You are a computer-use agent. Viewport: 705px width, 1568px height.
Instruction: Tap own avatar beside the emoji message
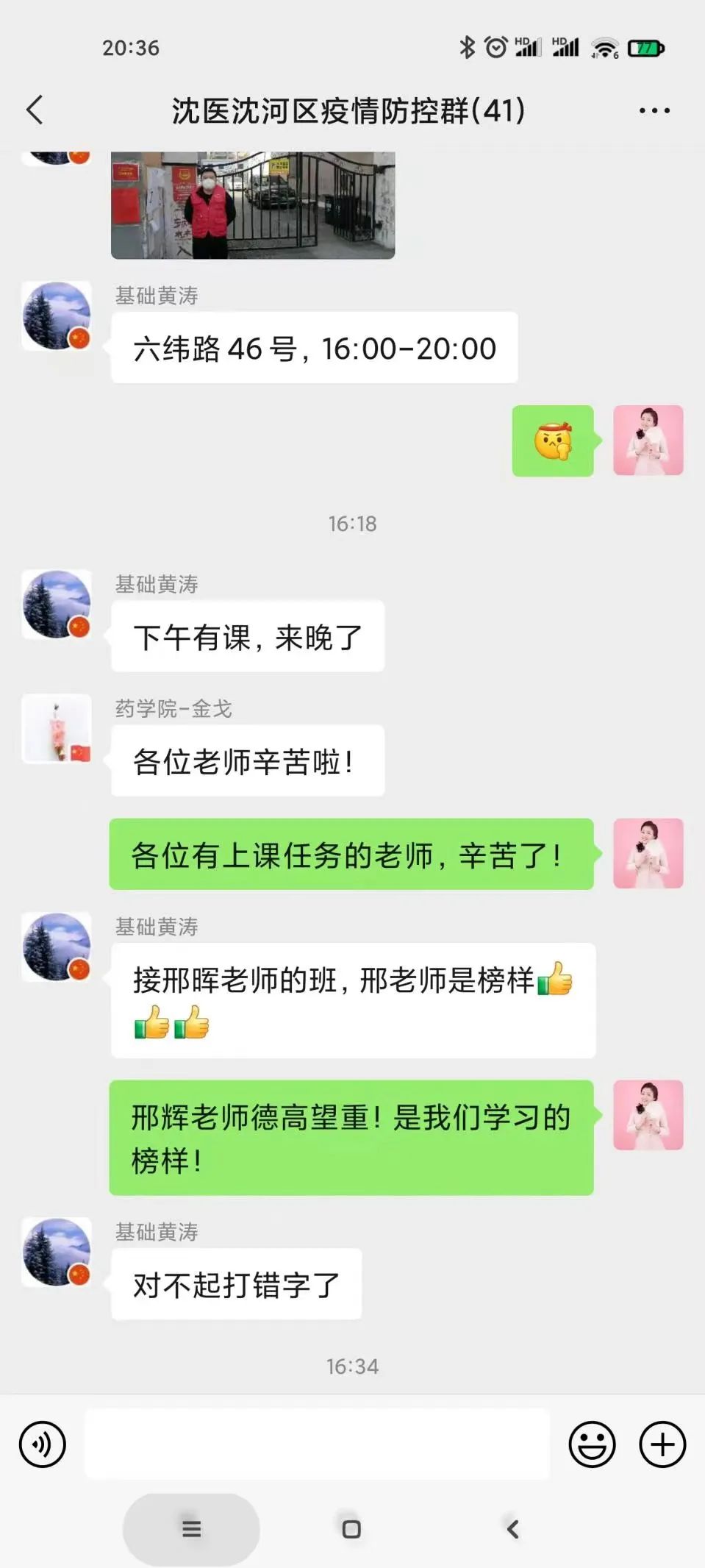(648, 440)
